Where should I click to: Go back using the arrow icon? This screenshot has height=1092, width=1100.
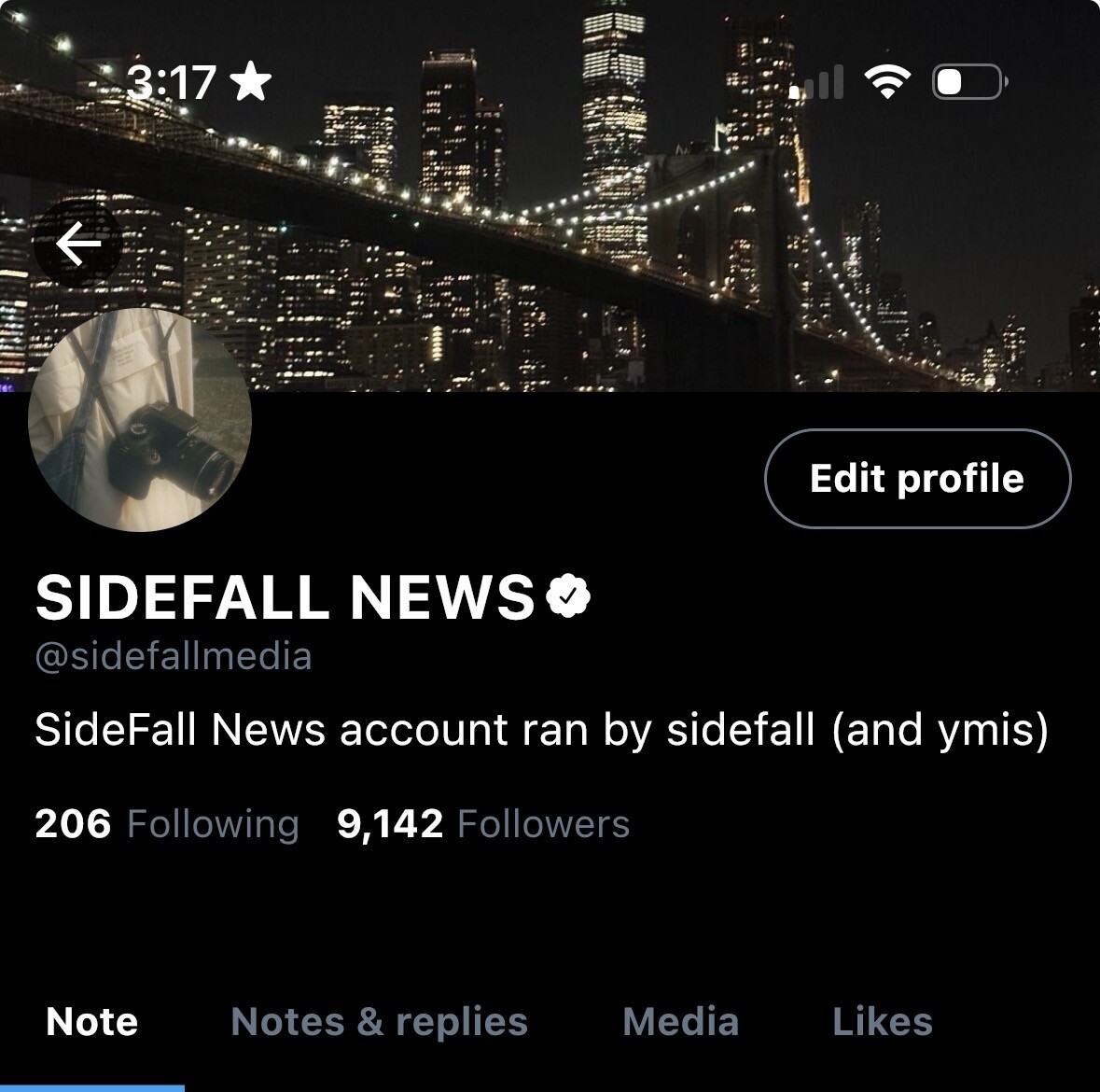click(77, 245)
